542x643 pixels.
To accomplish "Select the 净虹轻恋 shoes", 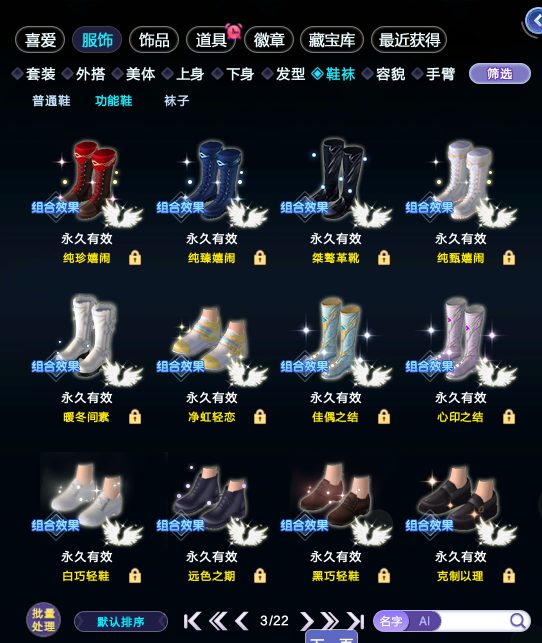I will click(x=212, y=361).
